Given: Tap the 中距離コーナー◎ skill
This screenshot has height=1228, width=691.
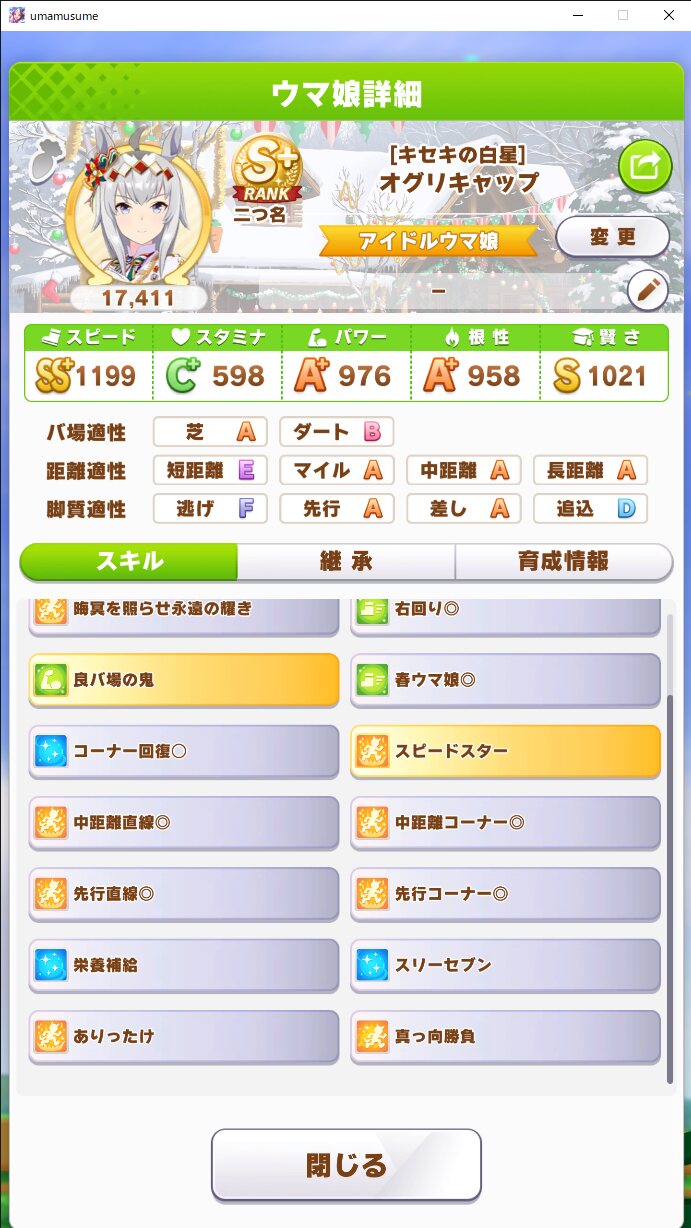Looking at the screenshot, I should (505, 823).
